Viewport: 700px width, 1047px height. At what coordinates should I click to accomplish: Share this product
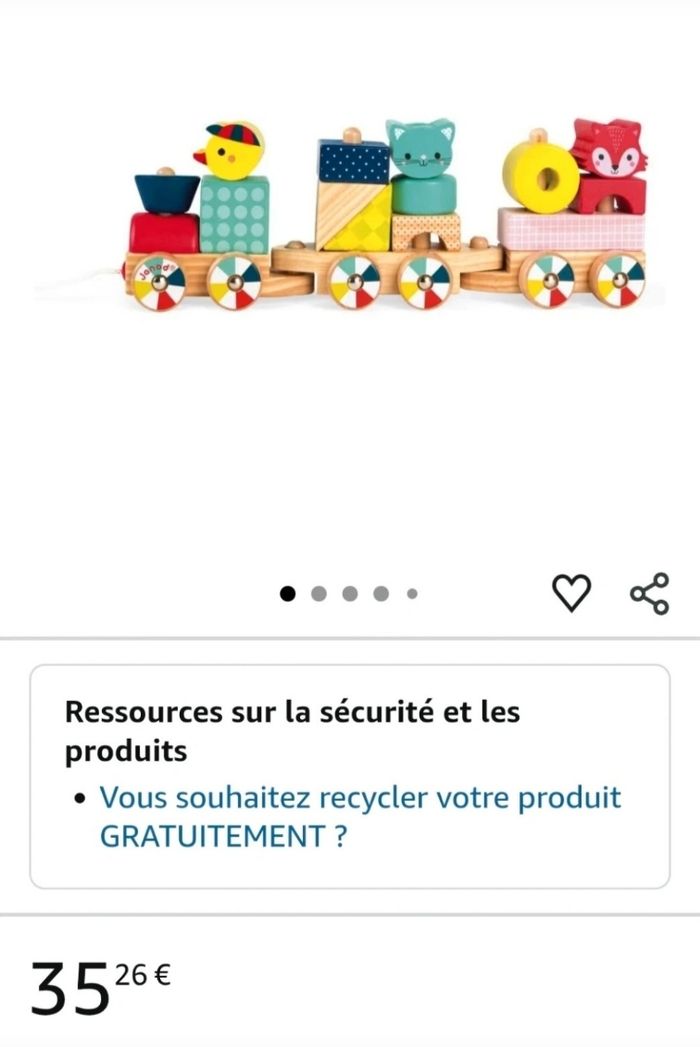pyautogui.click(x=649, y=593)
